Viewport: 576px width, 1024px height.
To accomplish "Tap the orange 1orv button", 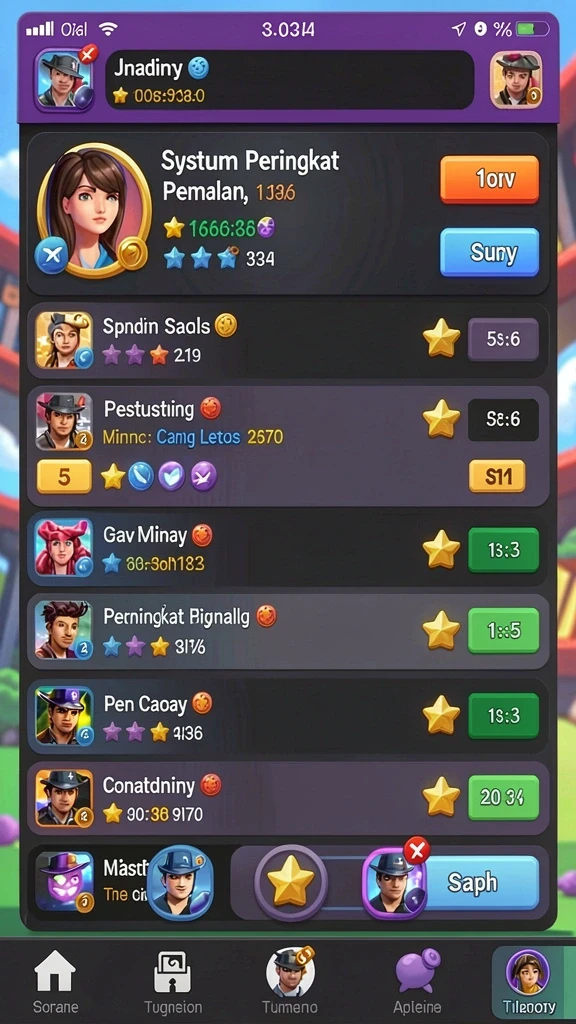I will (490, 179).
